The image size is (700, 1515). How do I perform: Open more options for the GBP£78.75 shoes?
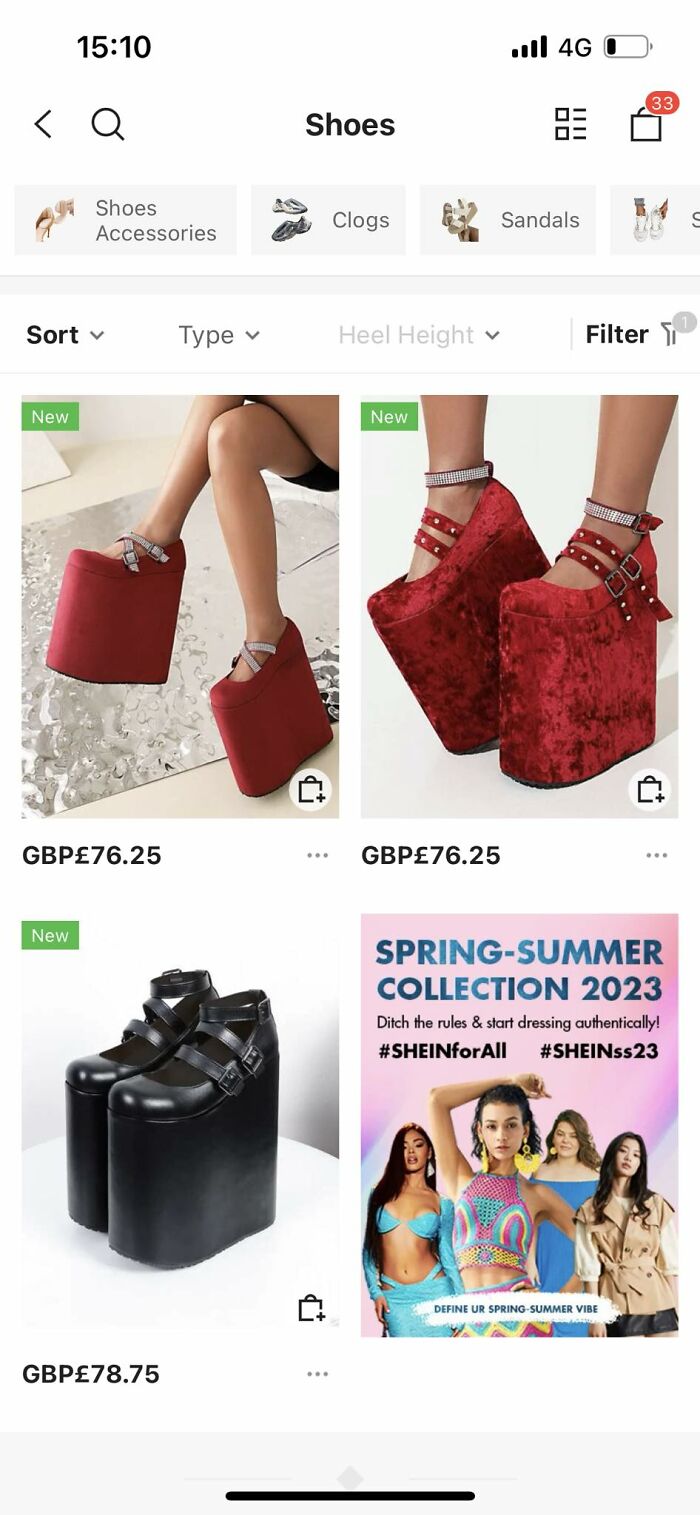pos(318,1374)
